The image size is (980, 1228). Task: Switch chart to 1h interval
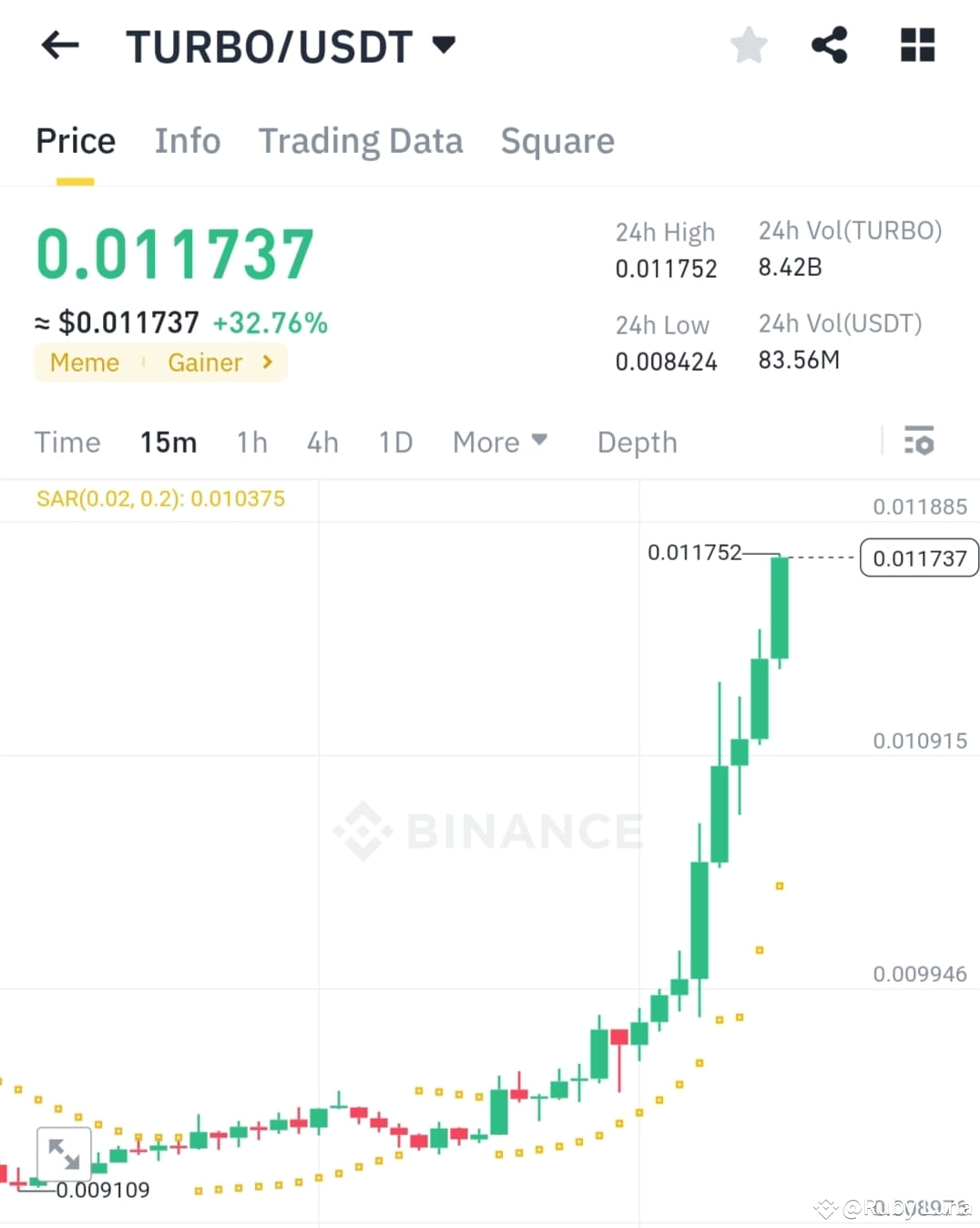(x=251, y=442)
